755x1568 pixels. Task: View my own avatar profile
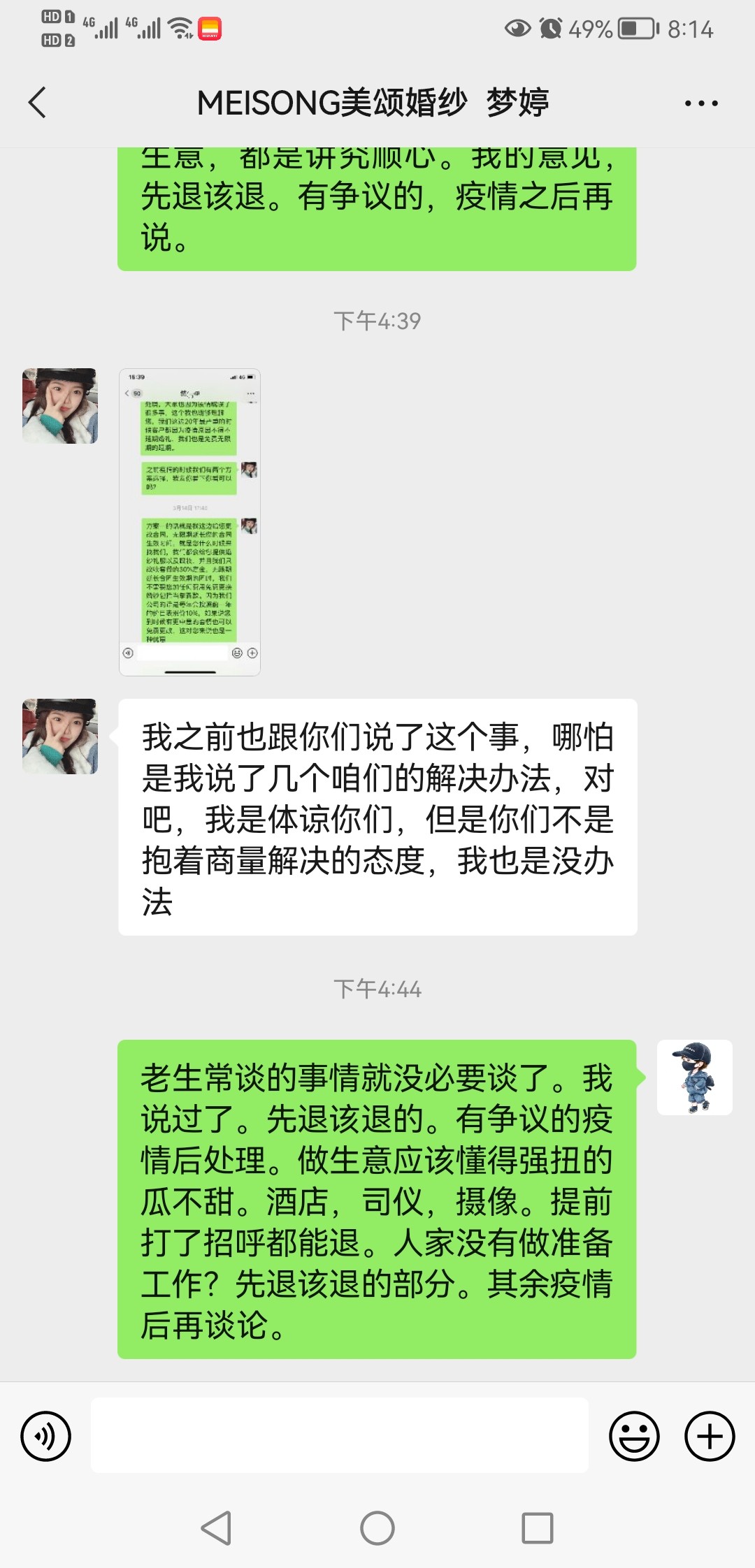tap(695, 1077)
